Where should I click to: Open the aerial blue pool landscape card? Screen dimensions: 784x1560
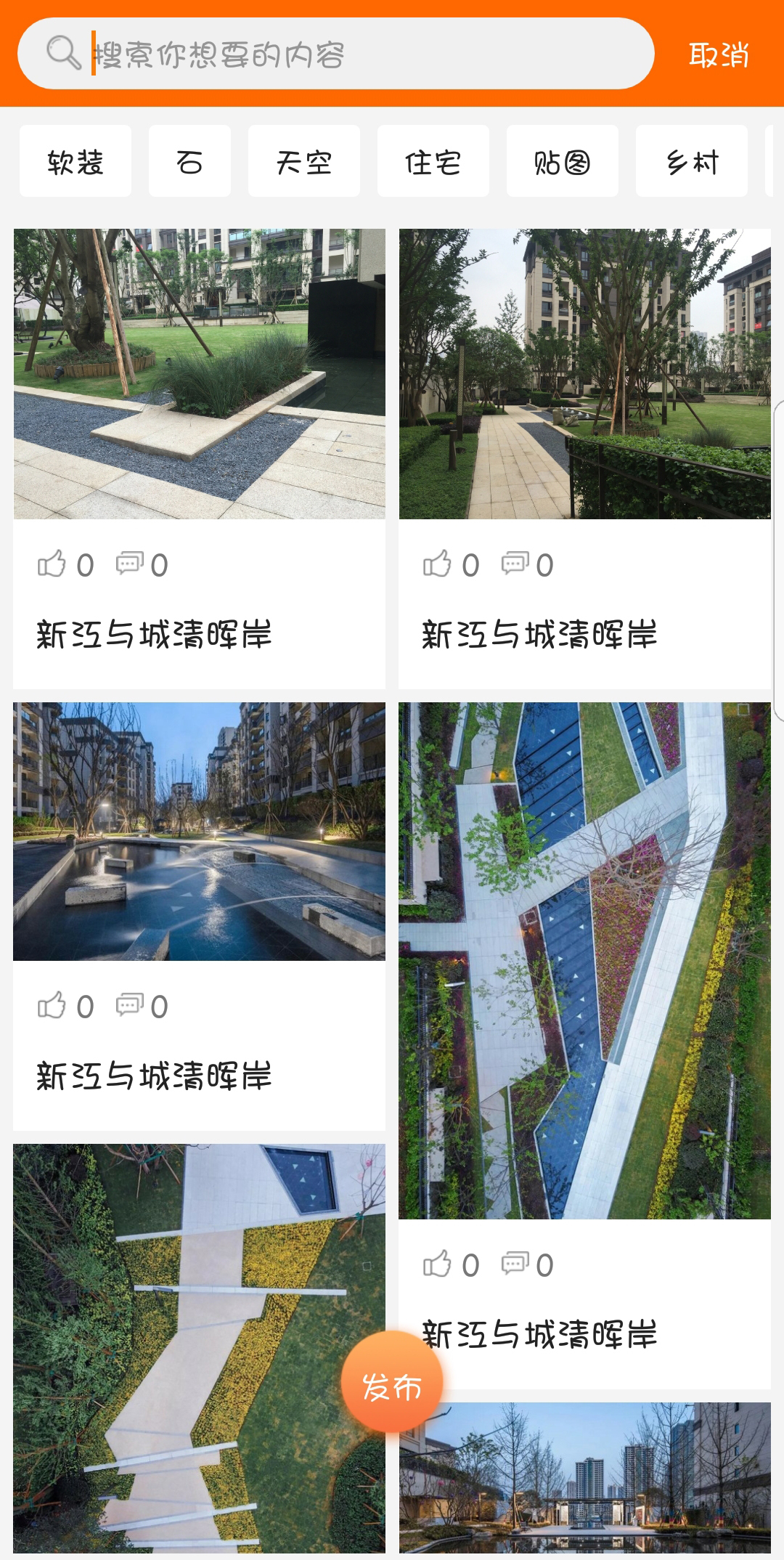584,960
